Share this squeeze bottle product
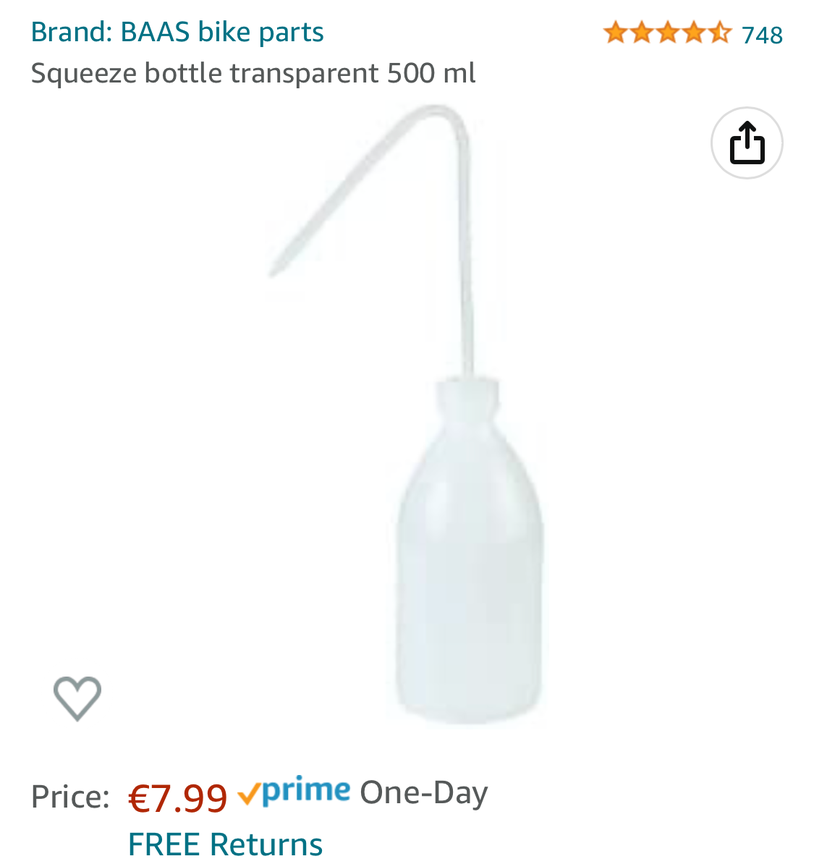Screen dimensions: 814x864 (x=746, y=143)
